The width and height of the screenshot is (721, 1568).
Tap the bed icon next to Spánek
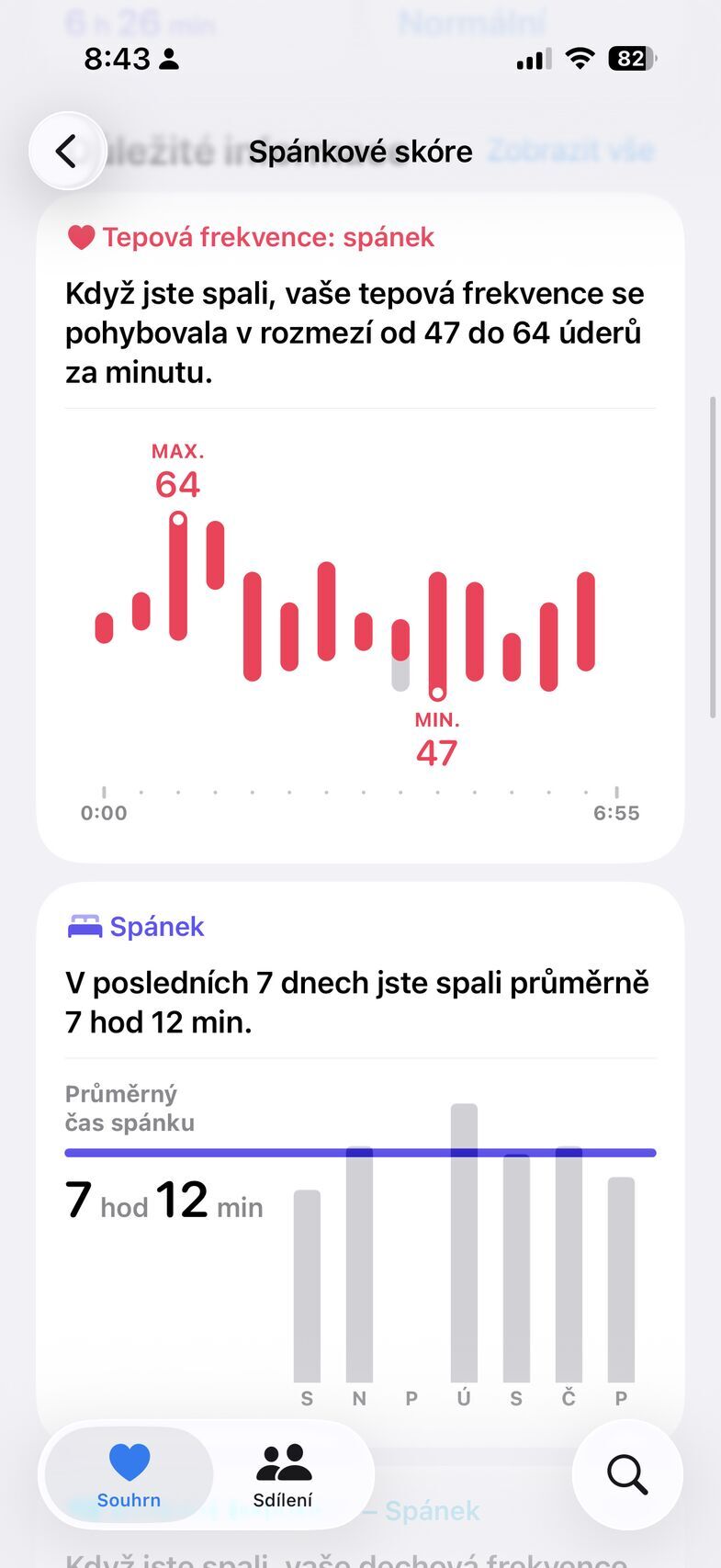[84, 926]
